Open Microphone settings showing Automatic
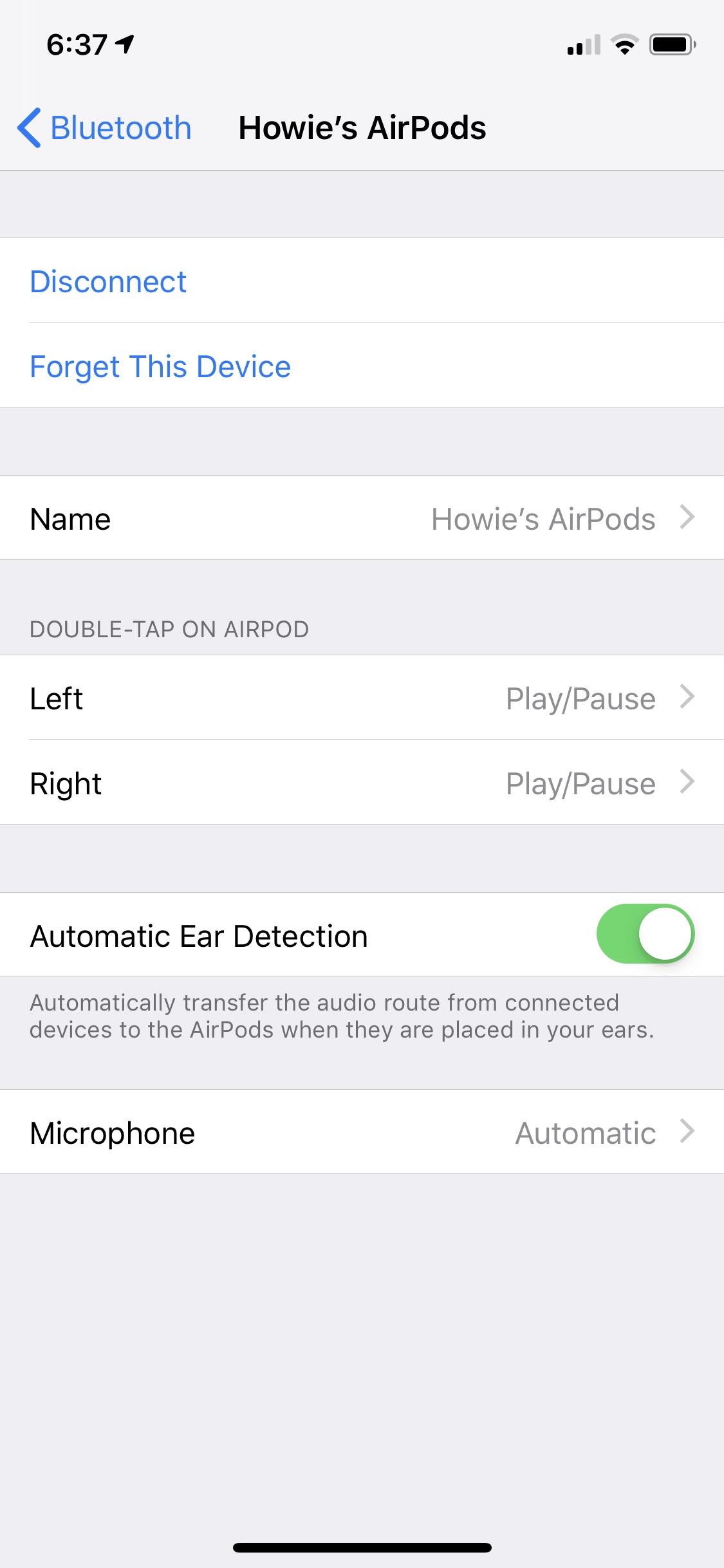The width and height of the screenshot is (724, 1568). click(362, 1132)
